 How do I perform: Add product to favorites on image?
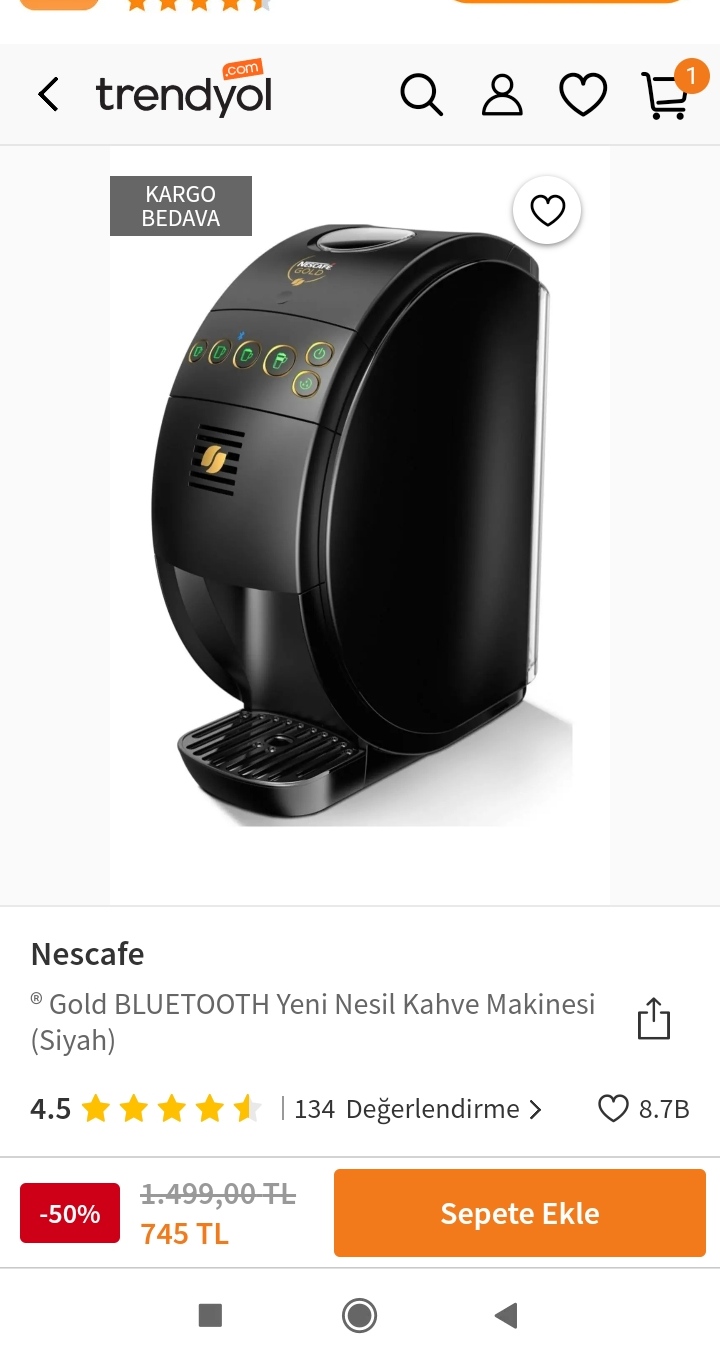[547, 210]
